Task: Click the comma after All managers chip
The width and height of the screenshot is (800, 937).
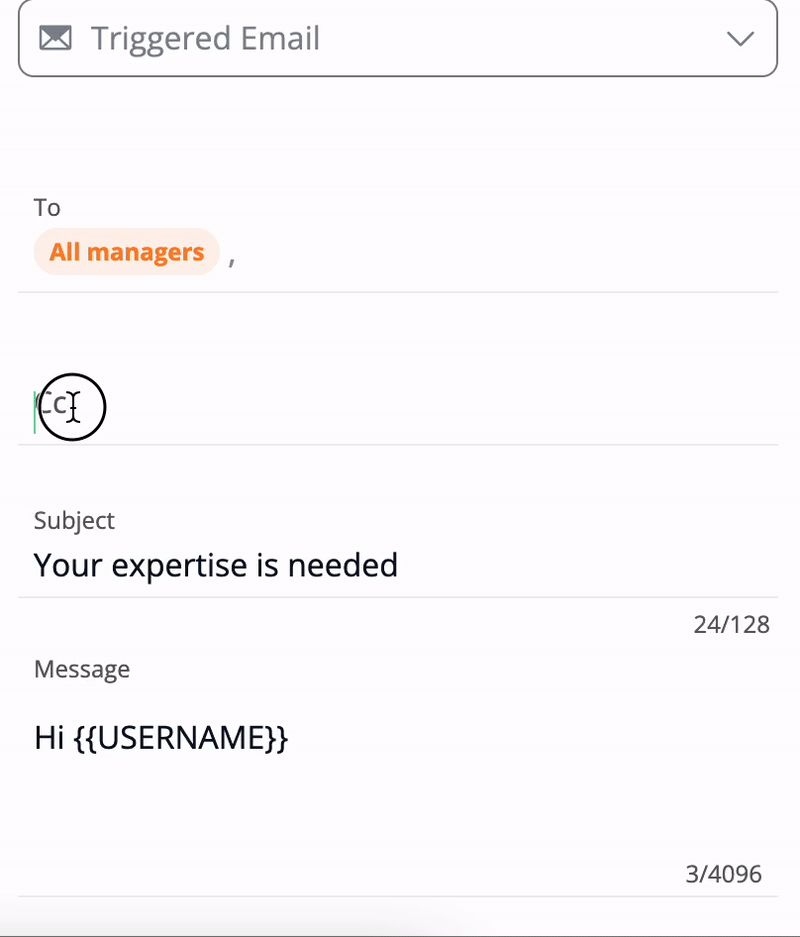Action: [x=233, y=258]
